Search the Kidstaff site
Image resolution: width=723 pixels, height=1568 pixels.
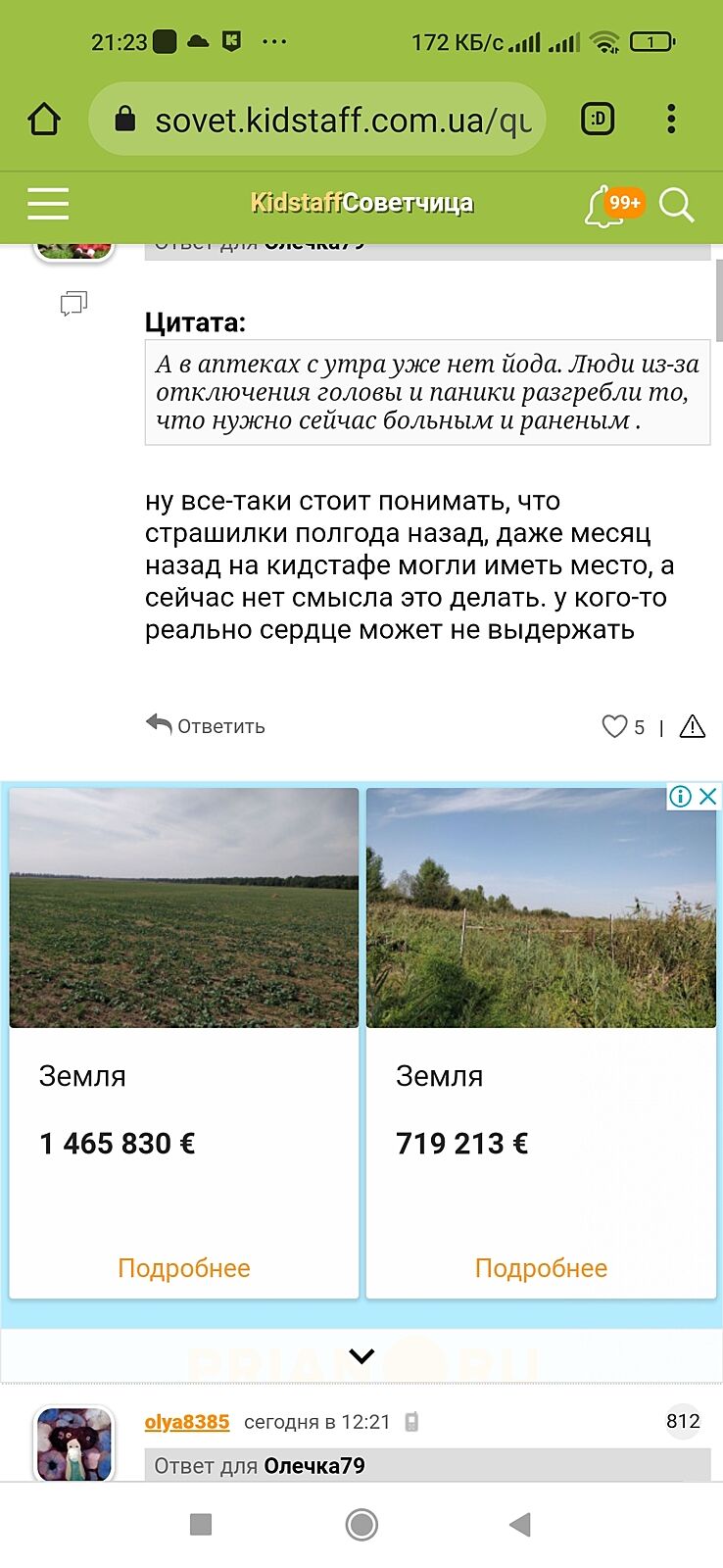point(676,205)
